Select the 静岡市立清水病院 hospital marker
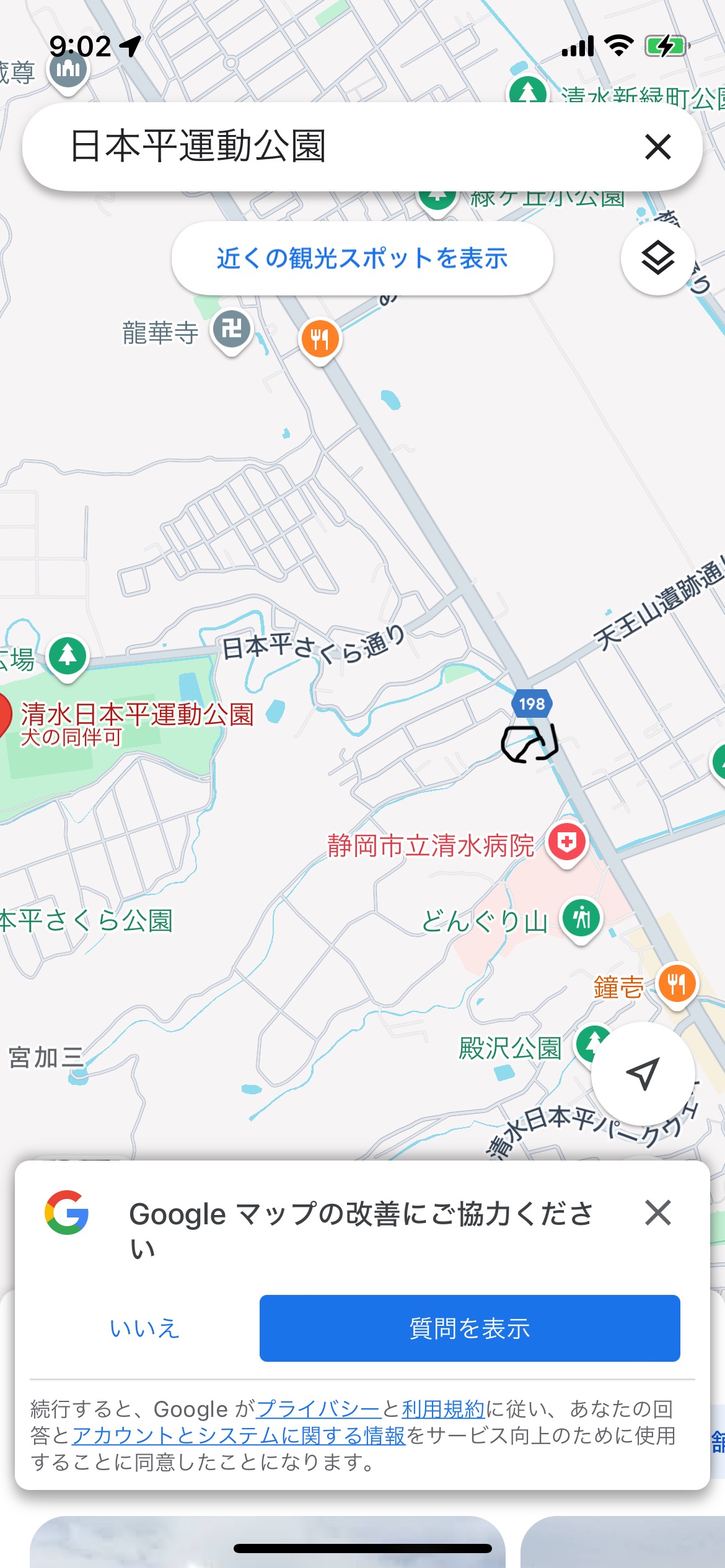 pos(566,843)
